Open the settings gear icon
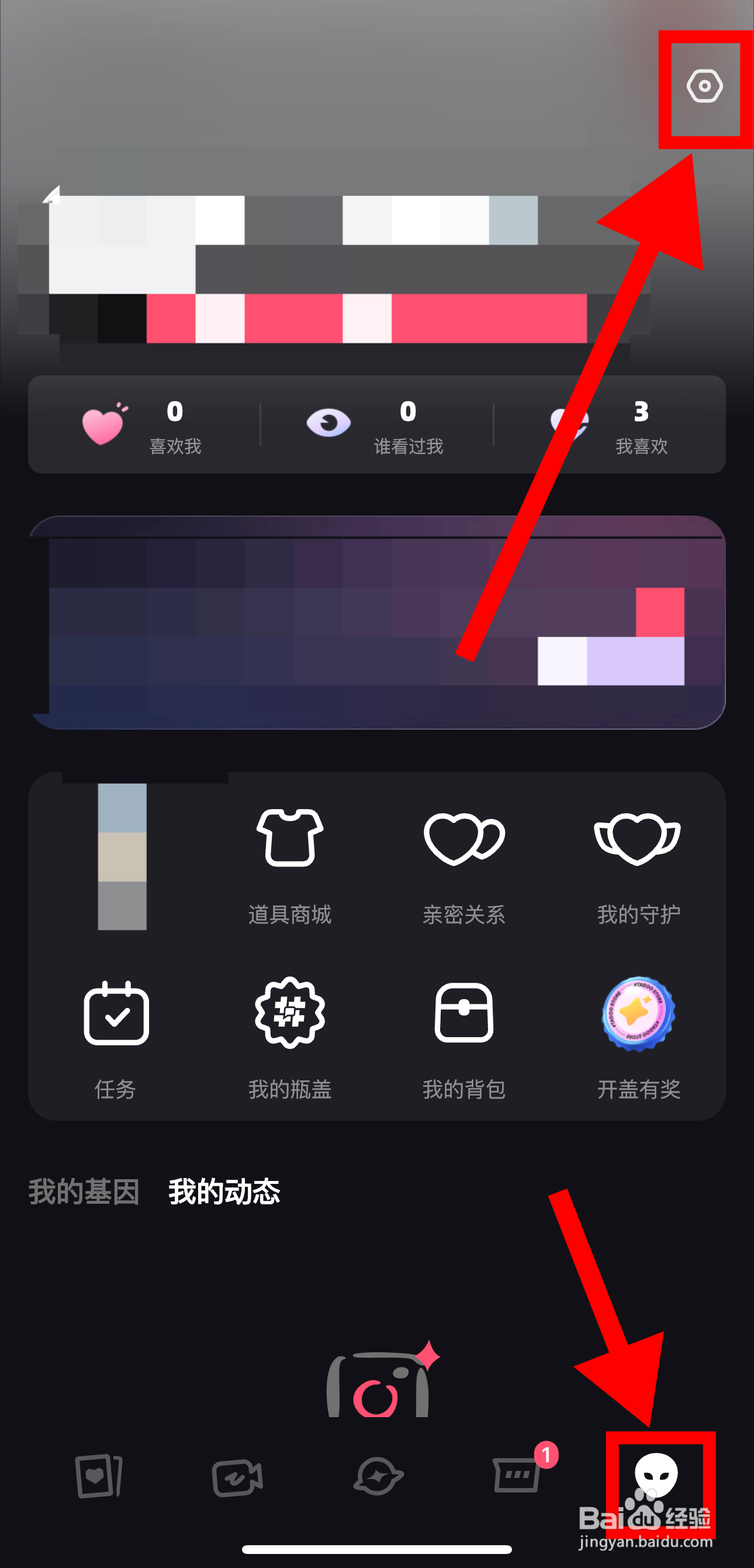Image resolution: width=754 pixels, height=1568 pixels. pyautogui.click(x=704, y=88)
